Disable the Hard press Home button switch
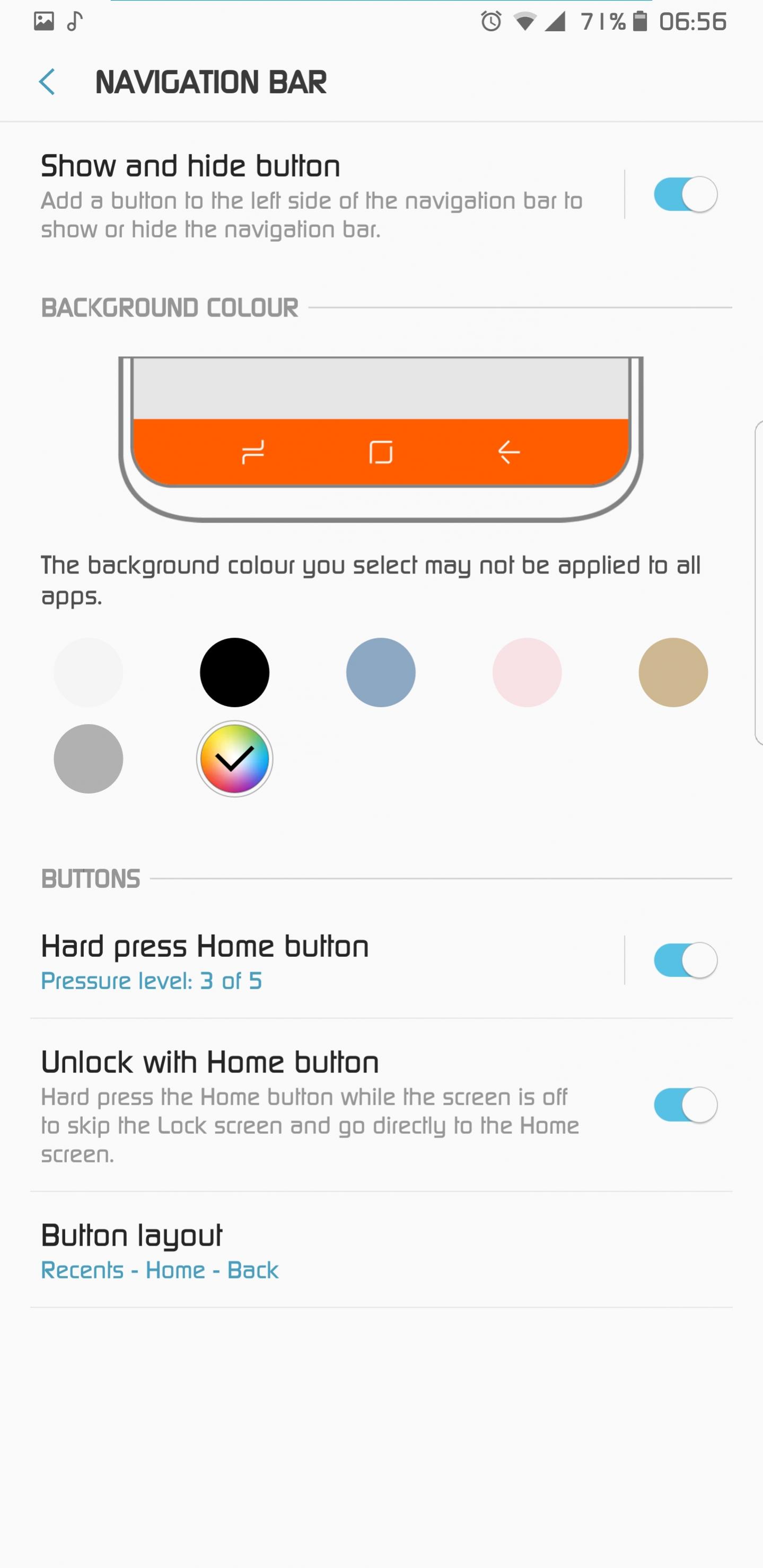 pos(685,961)
